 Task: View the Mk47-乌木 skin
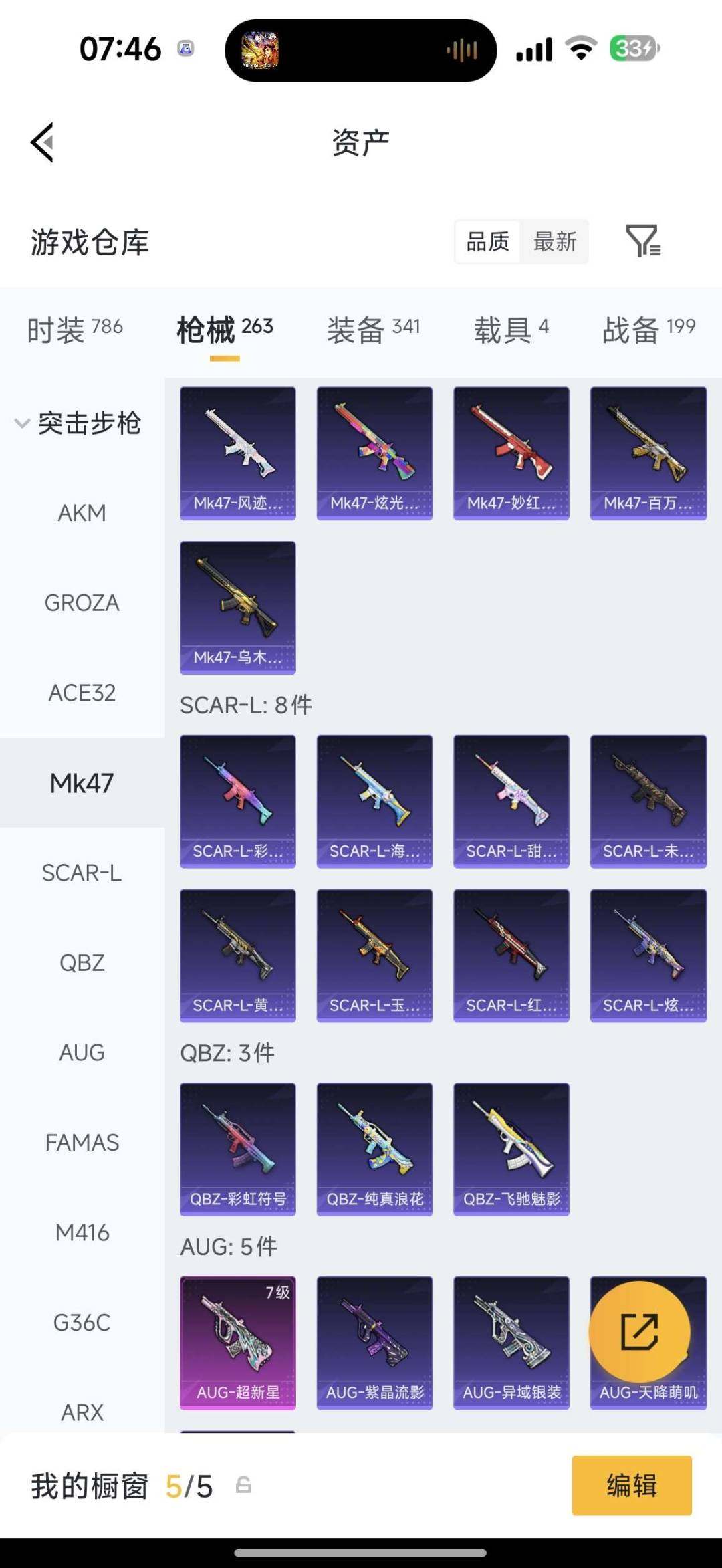(x=238, y=607)
